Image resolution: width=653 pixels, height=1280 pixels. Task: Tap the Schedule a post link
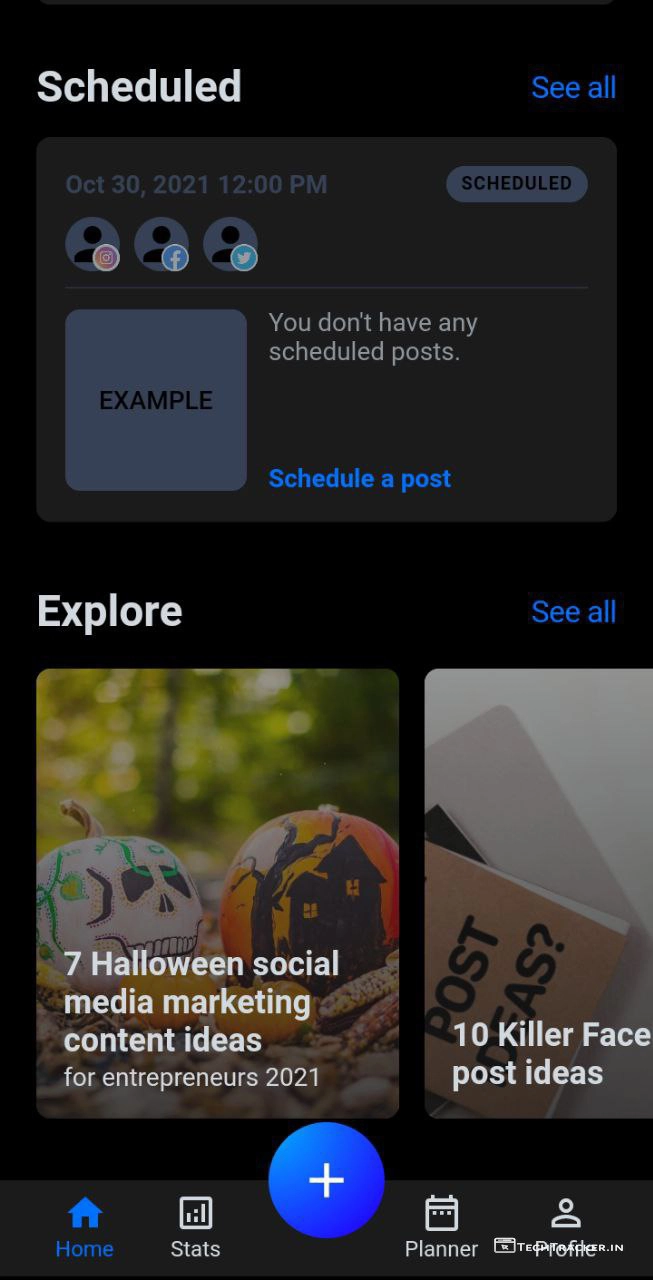[360, 479]
